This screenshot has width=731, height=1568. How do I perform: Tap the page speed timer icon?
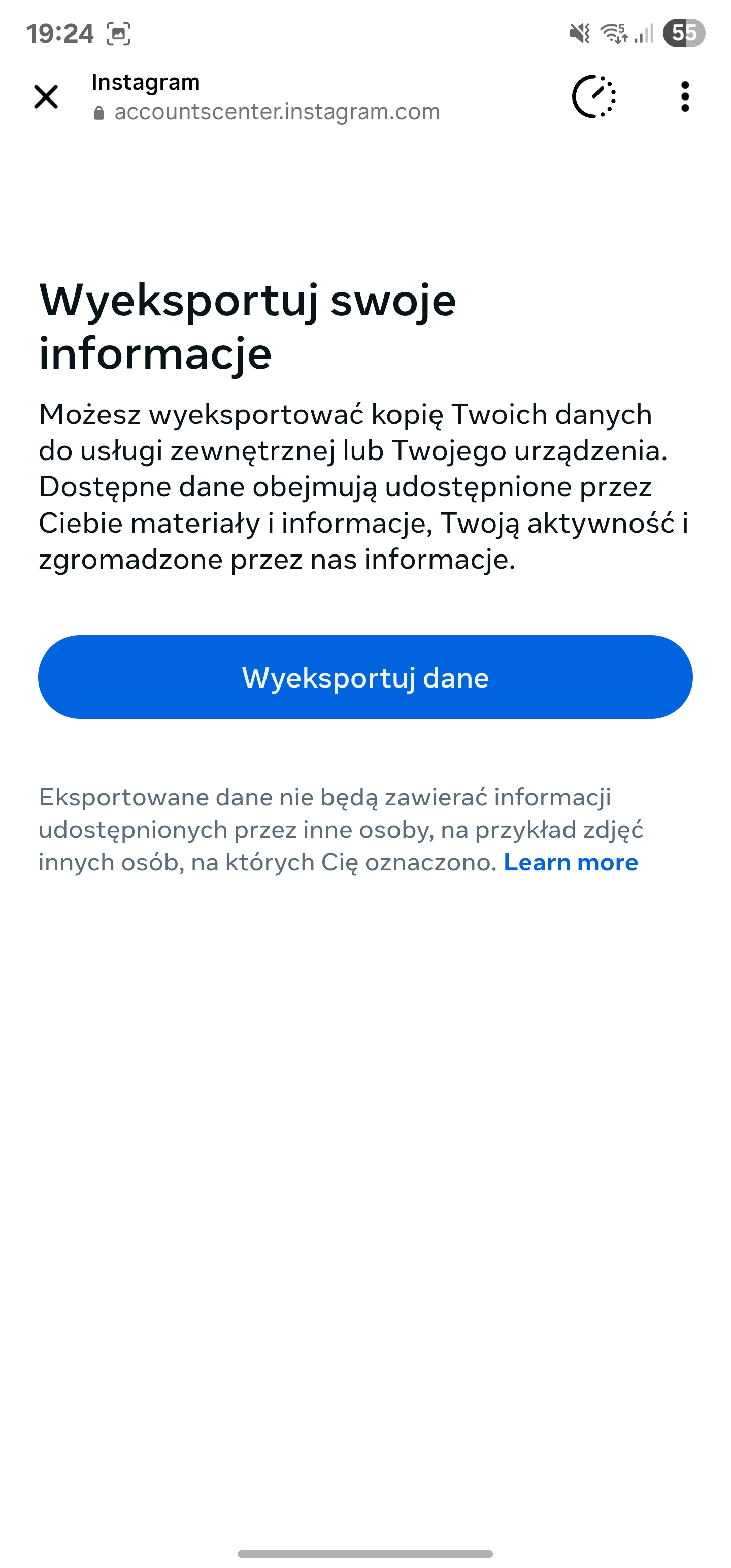(594, 96)
